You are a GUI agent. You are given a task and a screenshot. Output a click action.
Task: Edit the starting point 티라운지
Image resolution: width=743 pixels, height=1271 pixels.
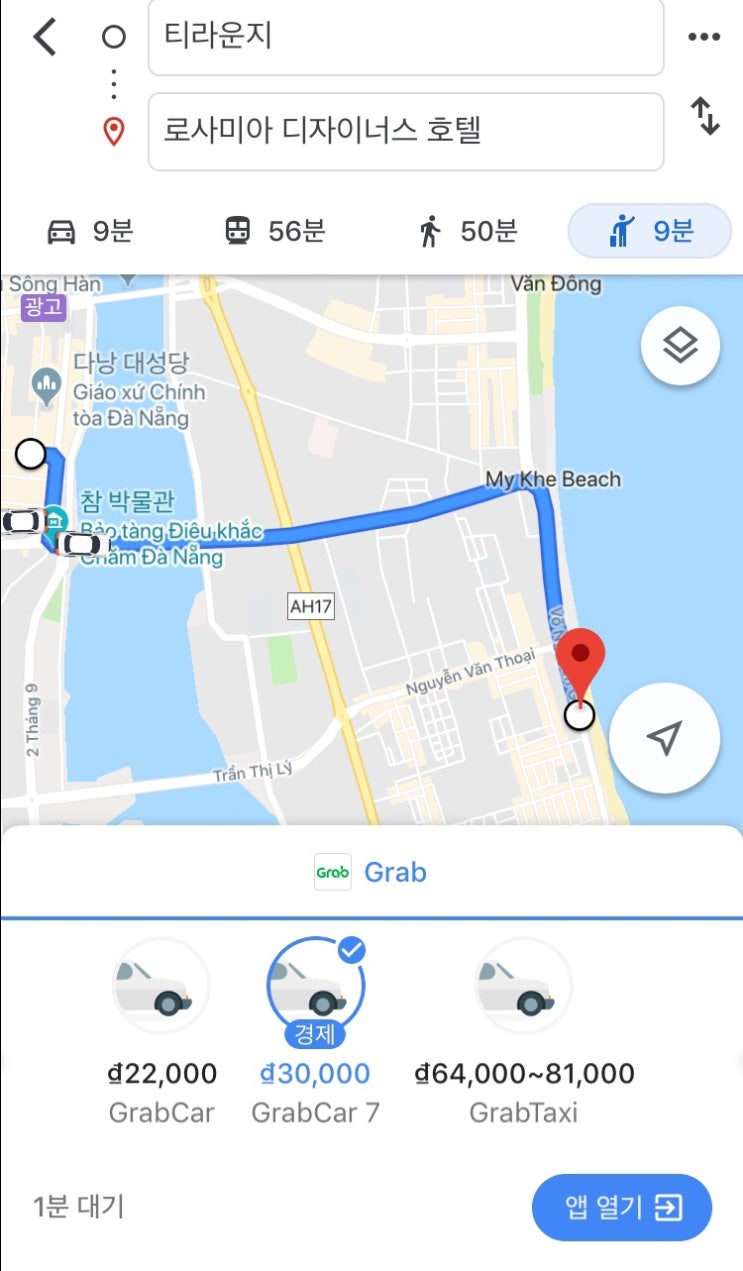click(405, 38)
